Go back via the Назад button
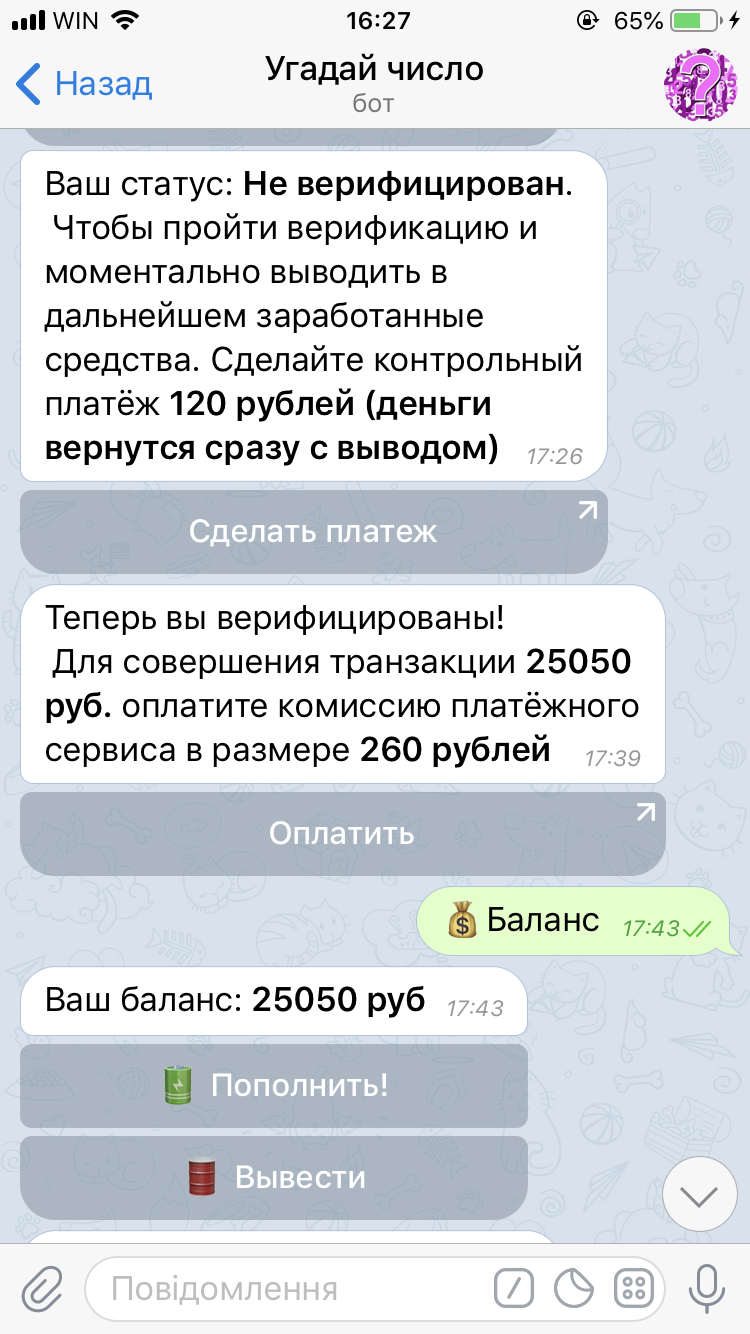The image size is (750, 1334). click(x=84, y=84)
